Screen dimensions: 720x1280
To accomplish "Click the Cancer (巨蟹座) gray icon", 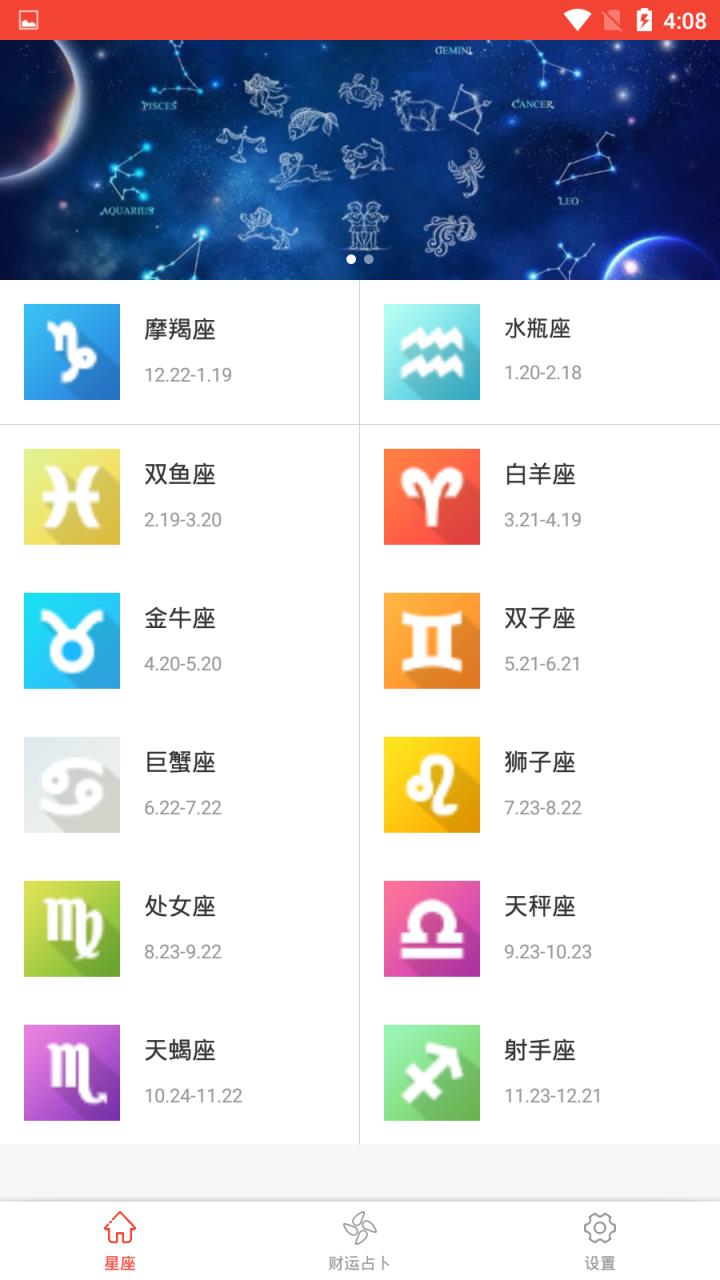I will tap(71, 784).
